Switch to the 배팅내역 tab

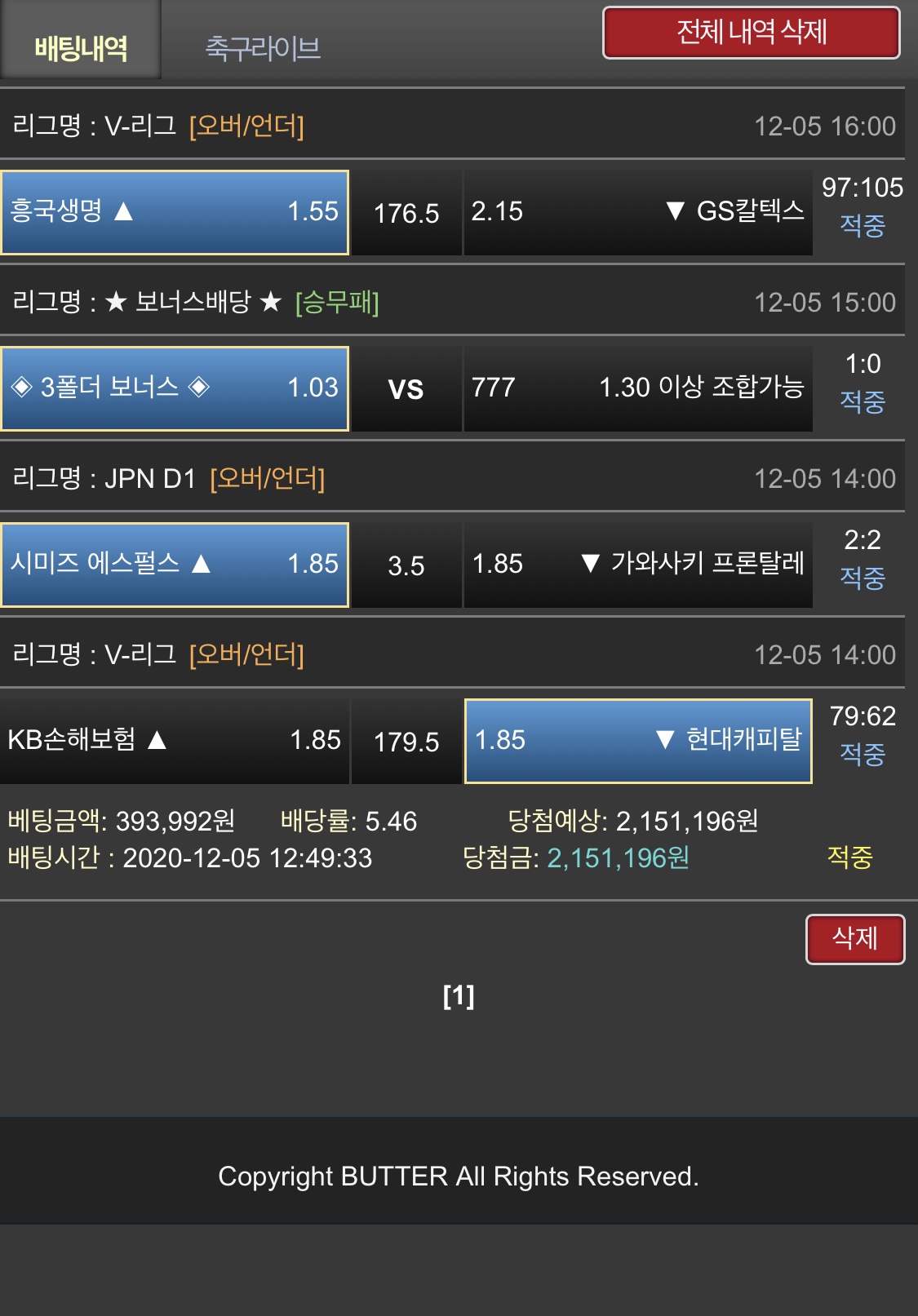80,47
